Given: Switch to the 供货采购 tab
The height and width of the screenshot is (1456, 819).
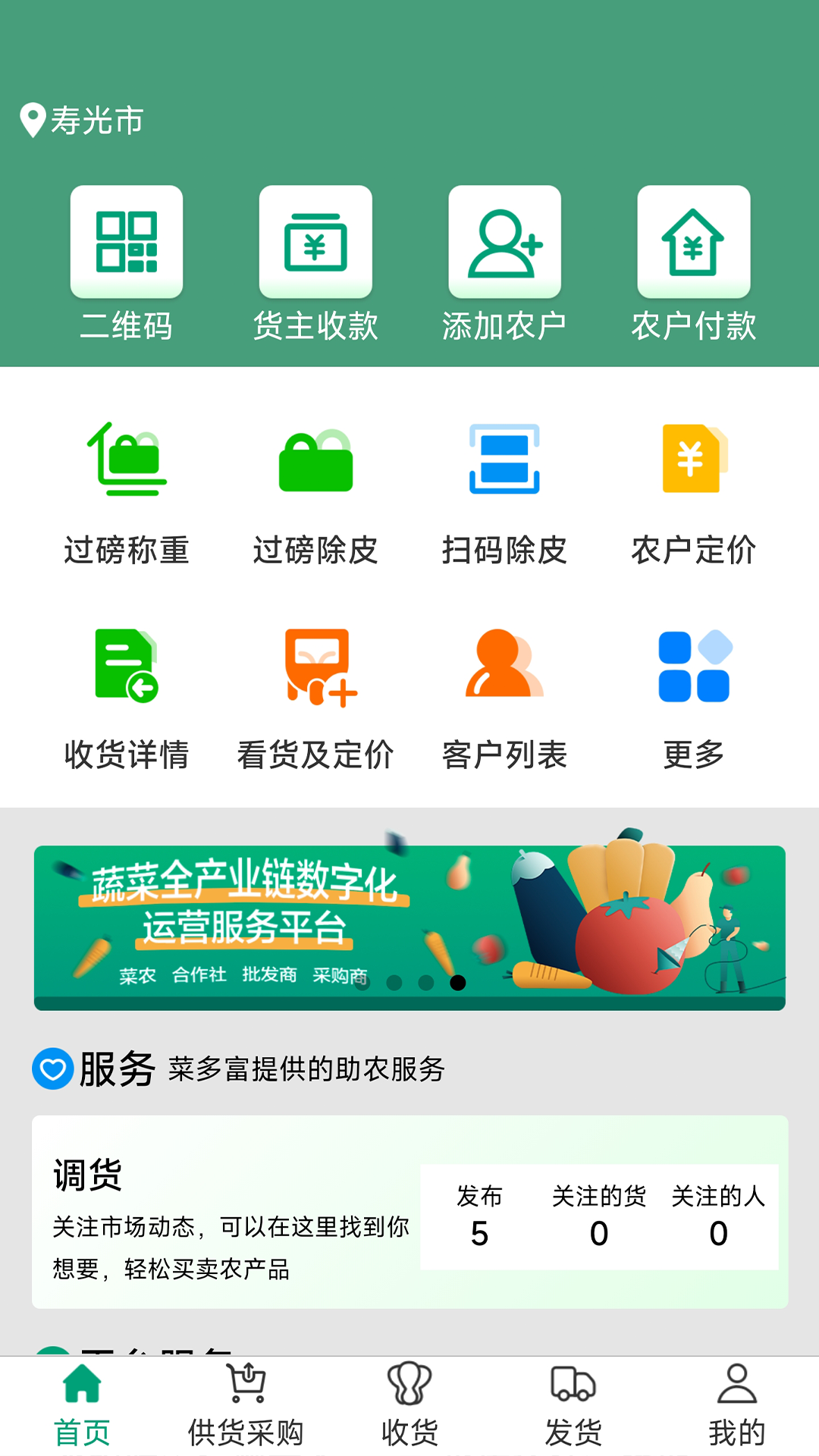Looking at the screenshot, I should point(246,1407).
